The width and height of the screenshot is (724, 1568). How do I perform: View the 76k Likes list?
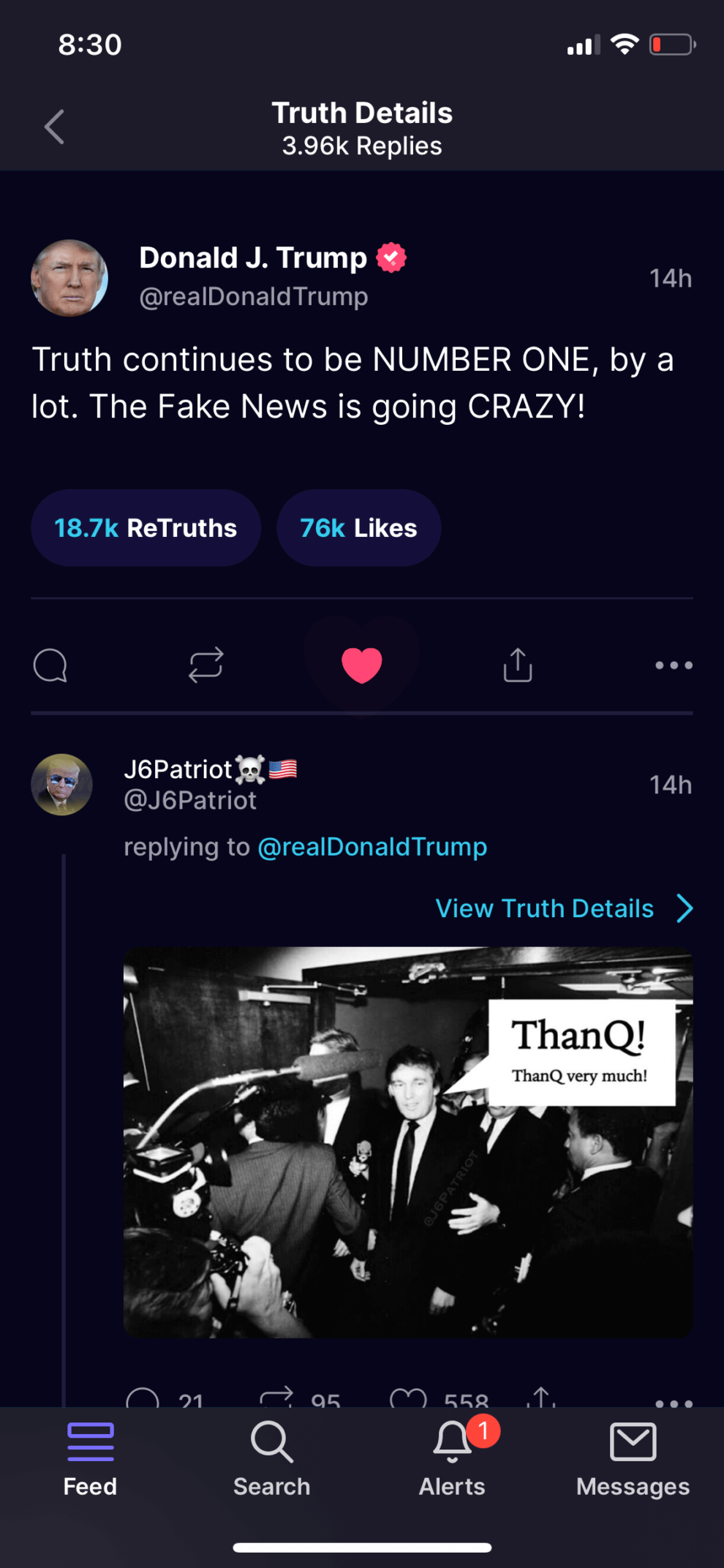click(358, 528)
